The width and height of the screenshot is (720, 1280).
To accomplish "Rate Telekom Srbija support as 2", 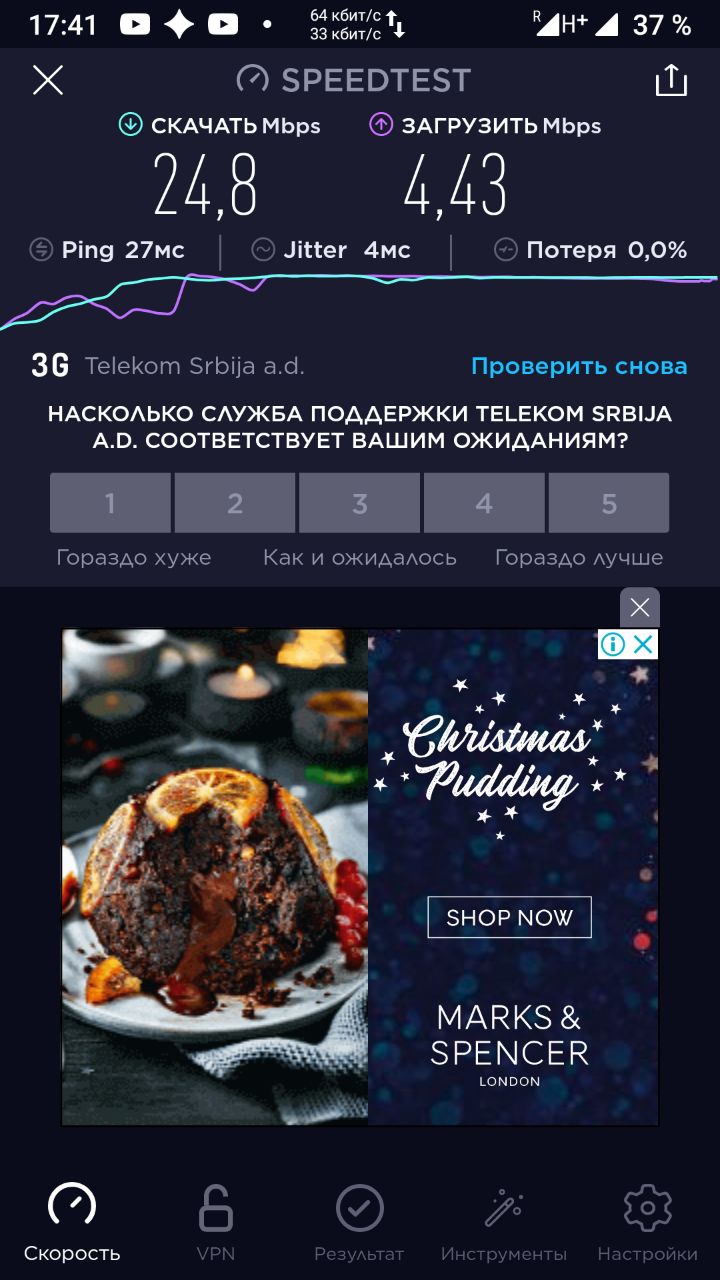I will pyautogui.click(x=235, y=503).
